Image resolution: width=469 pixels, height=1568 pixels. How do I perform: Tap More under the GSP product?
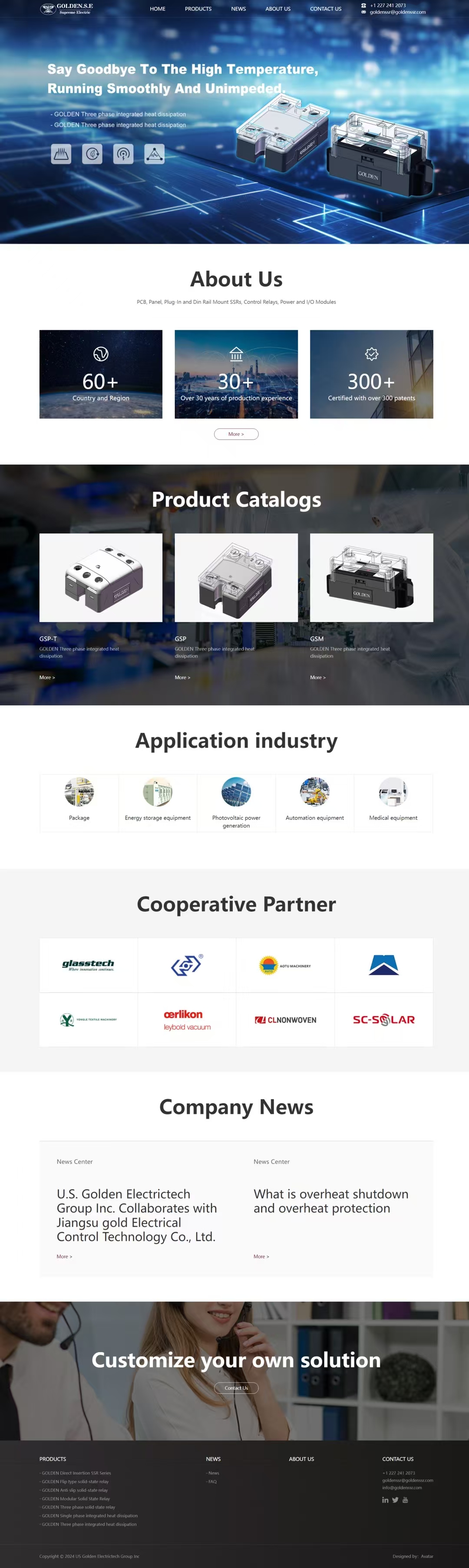(182, 678)
